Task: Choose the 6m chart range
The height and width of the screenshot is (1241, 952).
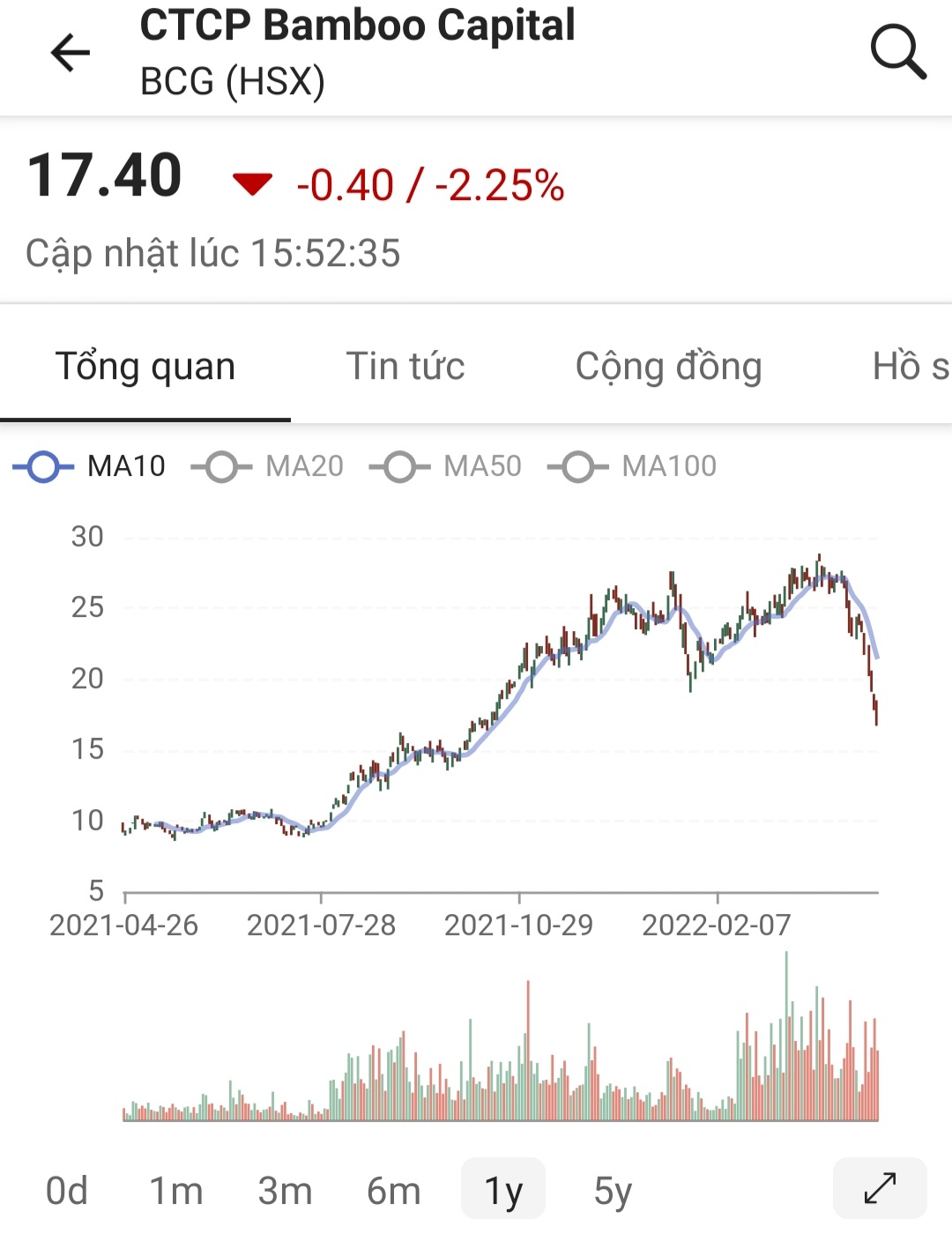Action: click(394, 1191)
